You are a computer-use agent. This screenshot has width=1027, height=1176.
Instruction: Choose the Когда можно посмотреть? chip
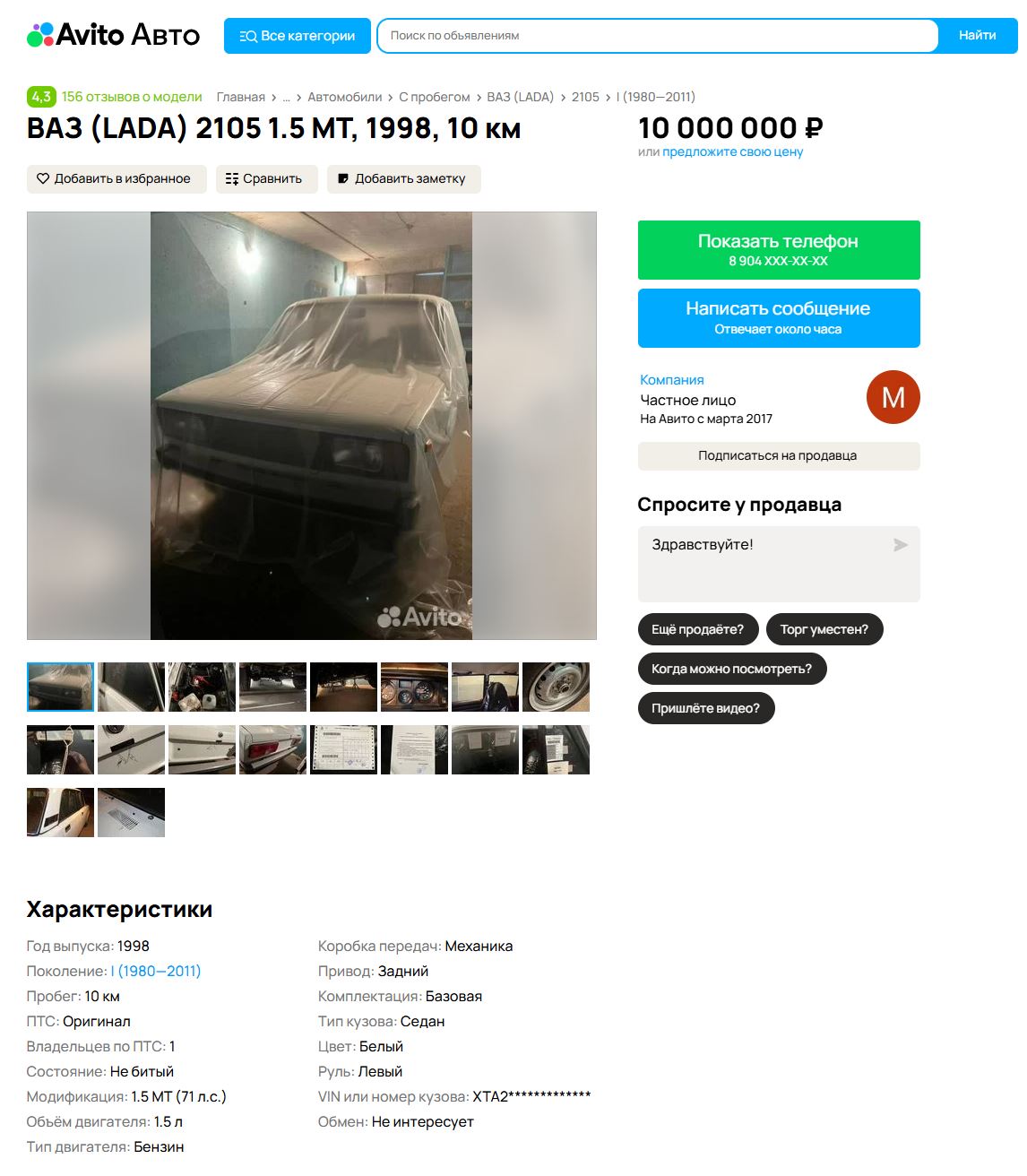[731, 669]
